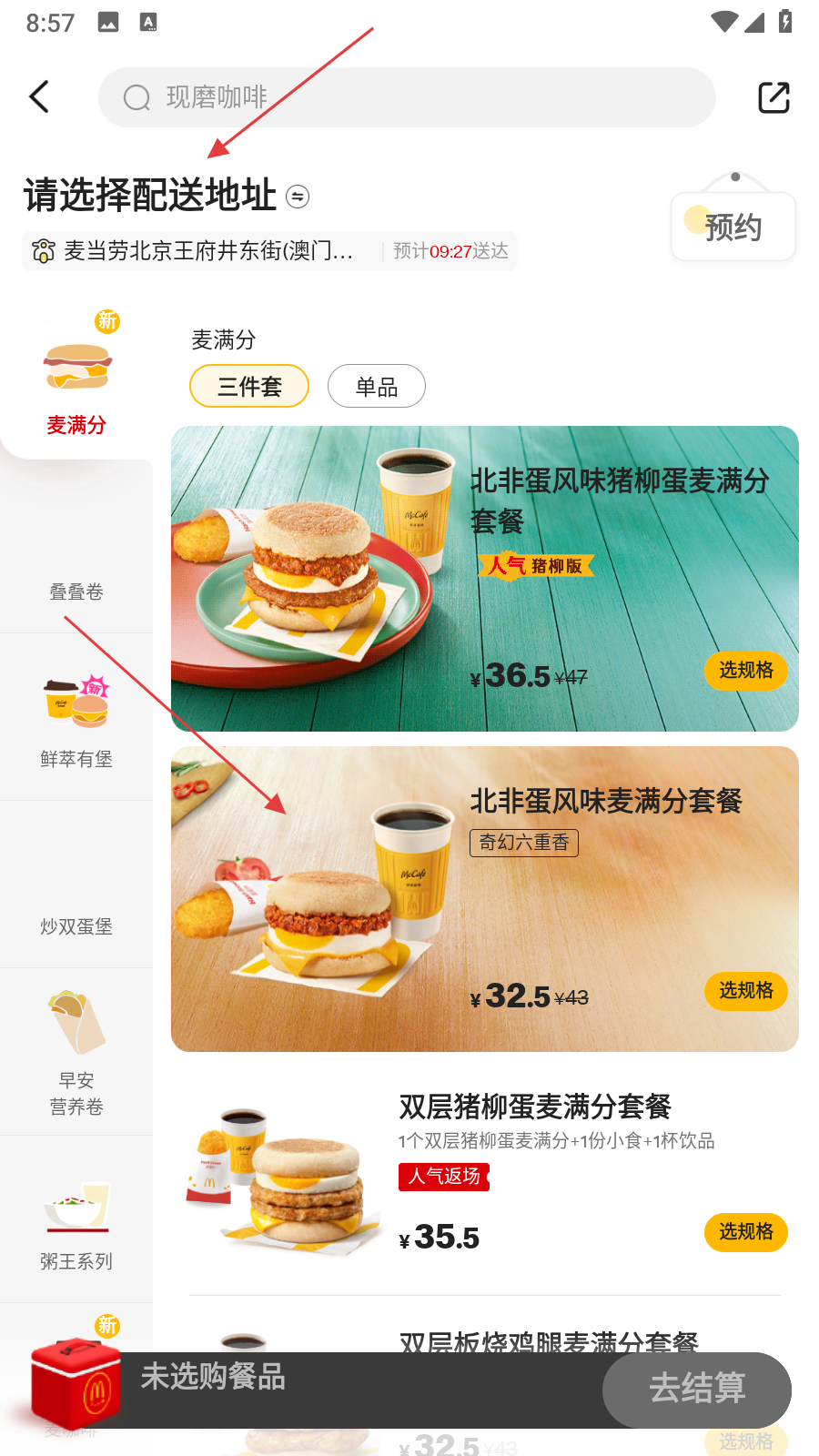The image size is (819, 1456).
Task: Switch to the 单品 filter chip
Action: point(377,387)
